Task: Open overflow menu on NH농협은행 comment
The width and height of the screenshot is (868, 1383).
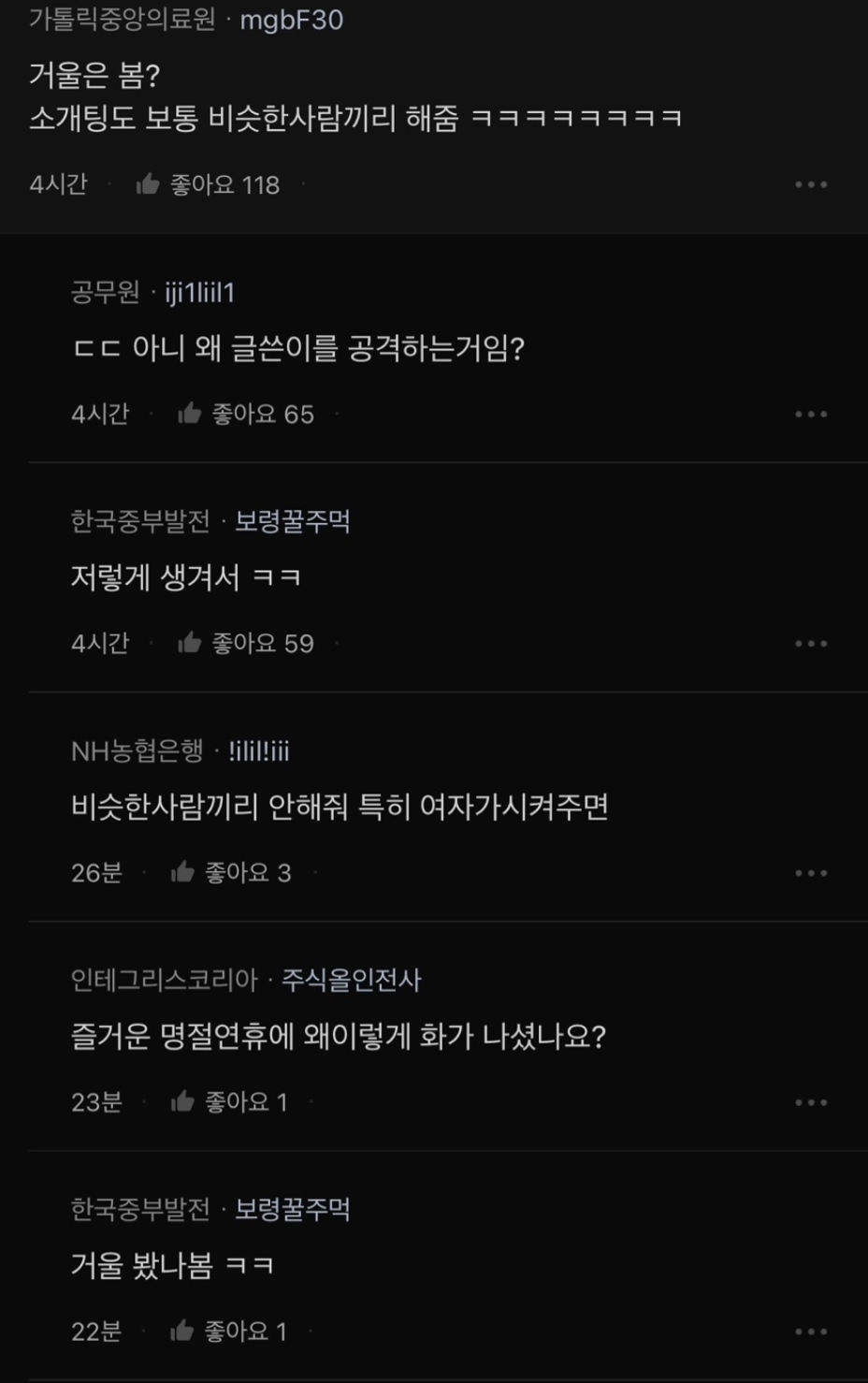Action: [810, 872]
